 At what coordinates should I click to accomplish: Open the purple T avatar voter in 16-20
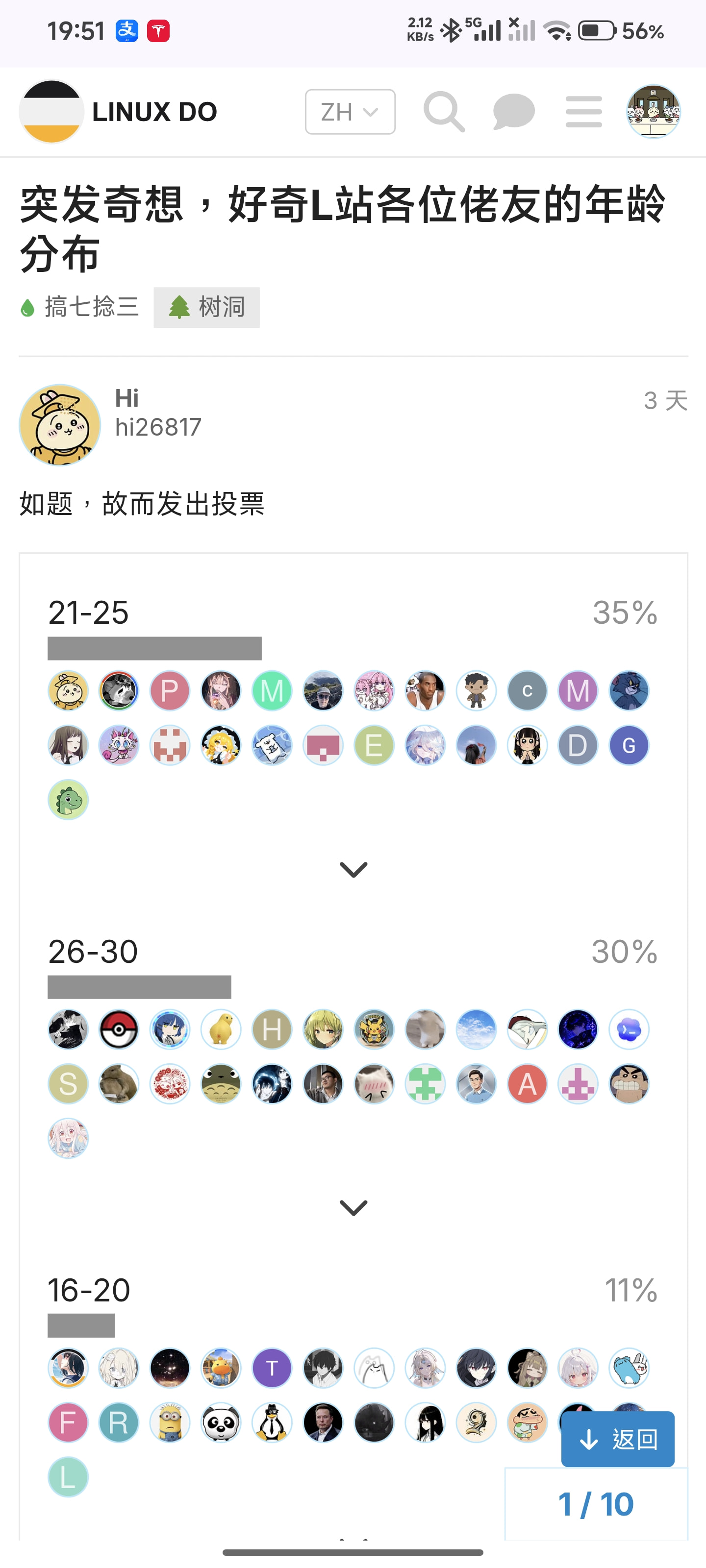point(272,1369)
